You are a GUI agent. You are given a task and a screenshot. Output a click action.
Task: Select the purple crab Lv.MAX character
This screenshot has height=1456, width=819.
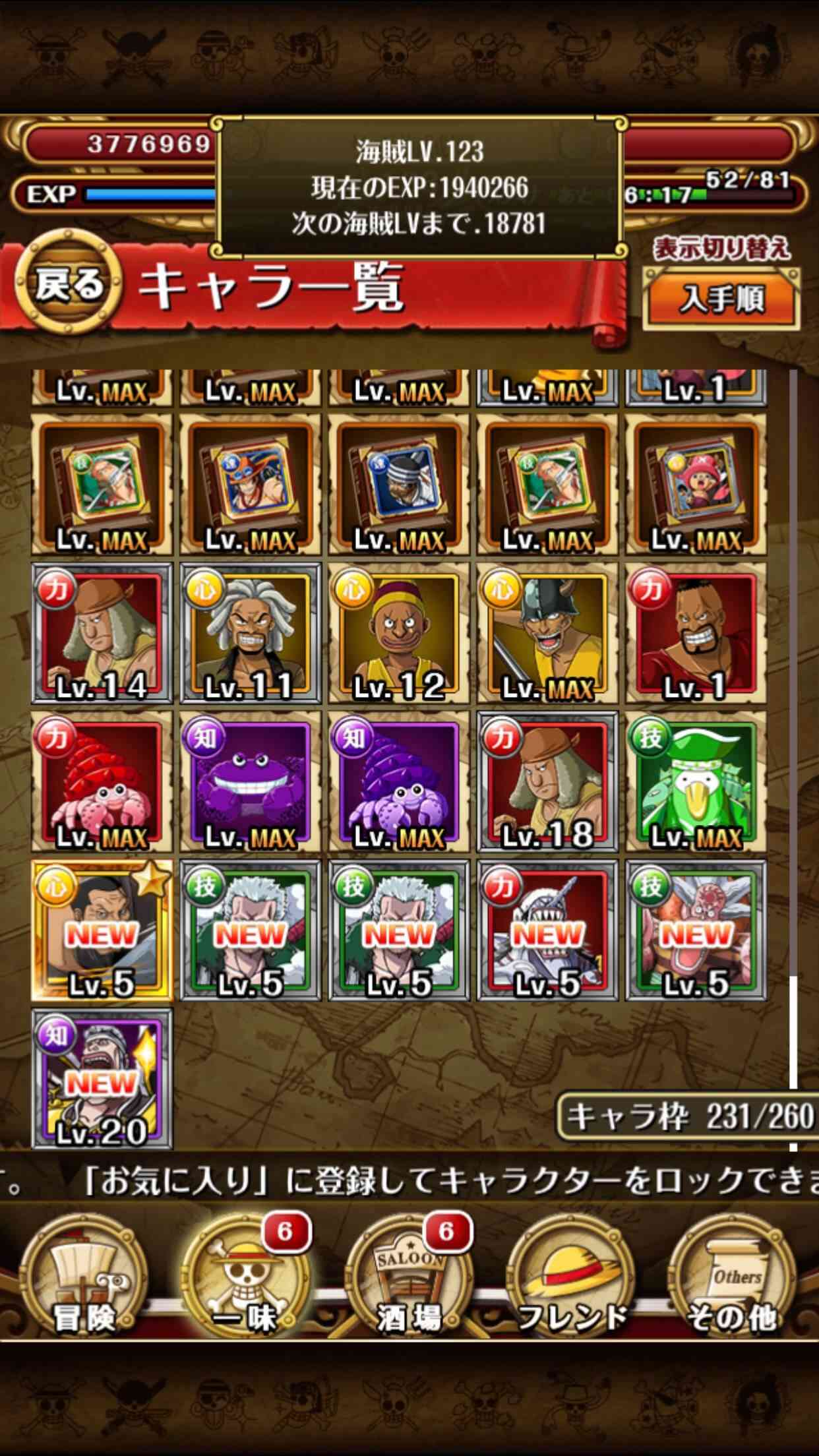tap(251, 782)
